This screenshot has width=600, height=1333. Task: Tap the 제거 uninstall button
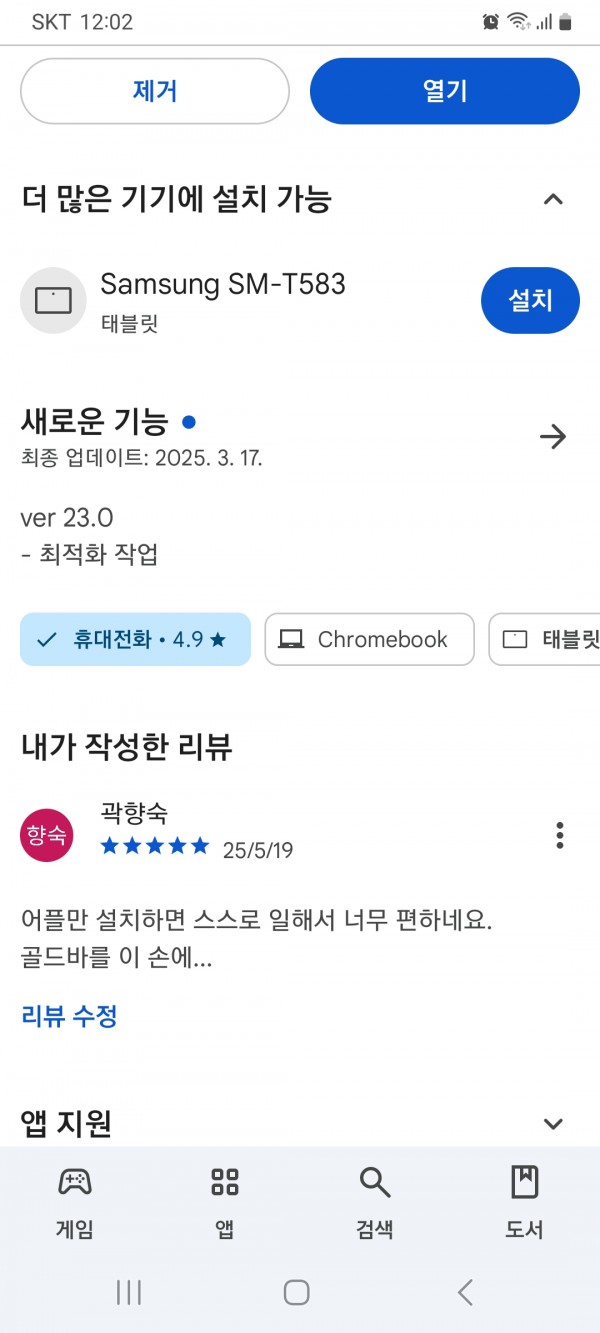155,91
